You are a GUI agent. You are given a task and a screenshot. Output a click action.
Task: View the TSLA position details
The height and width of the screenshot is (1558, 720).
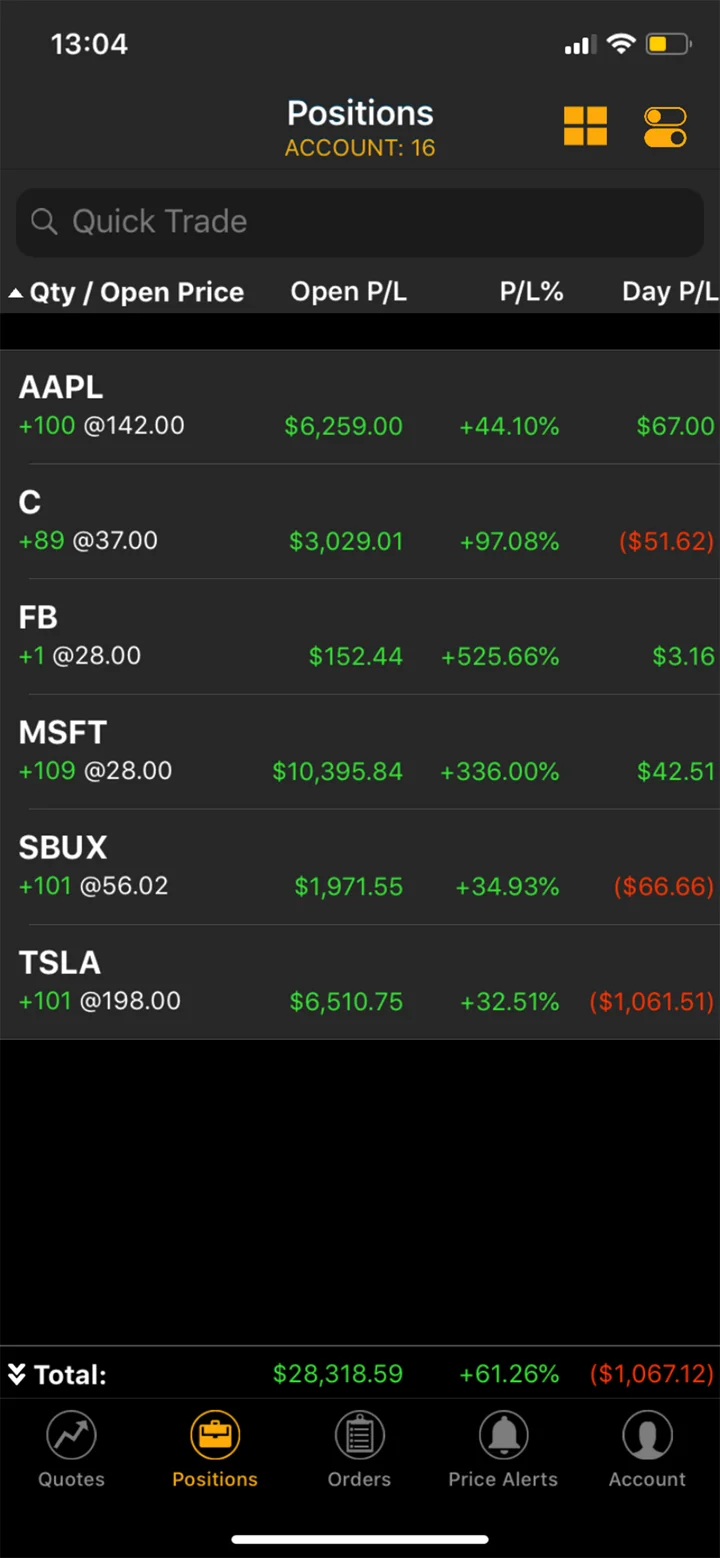point(360,981)
